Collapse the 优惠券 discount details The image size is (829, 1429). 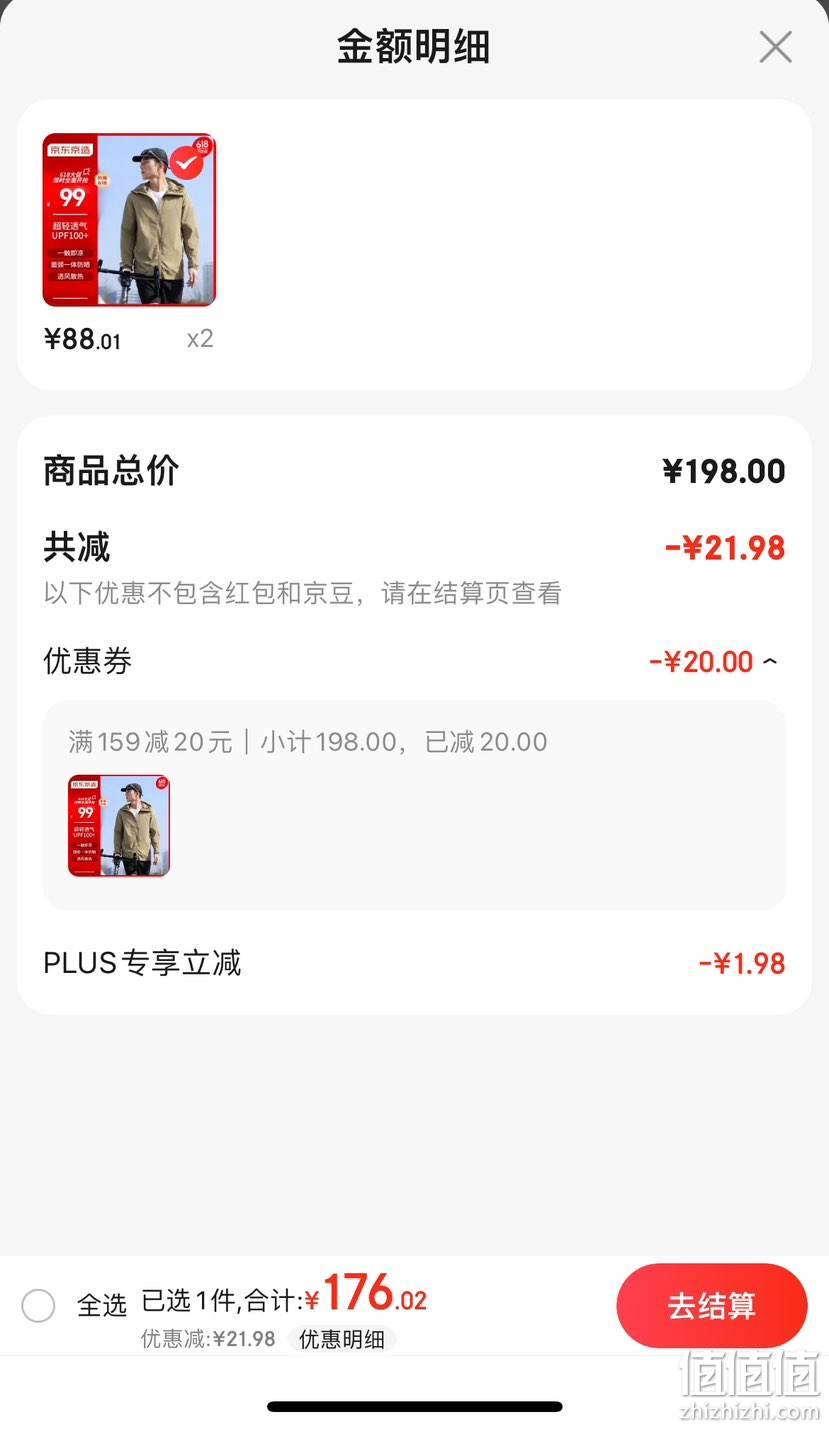pyautogui.click(x=770, y=661)
